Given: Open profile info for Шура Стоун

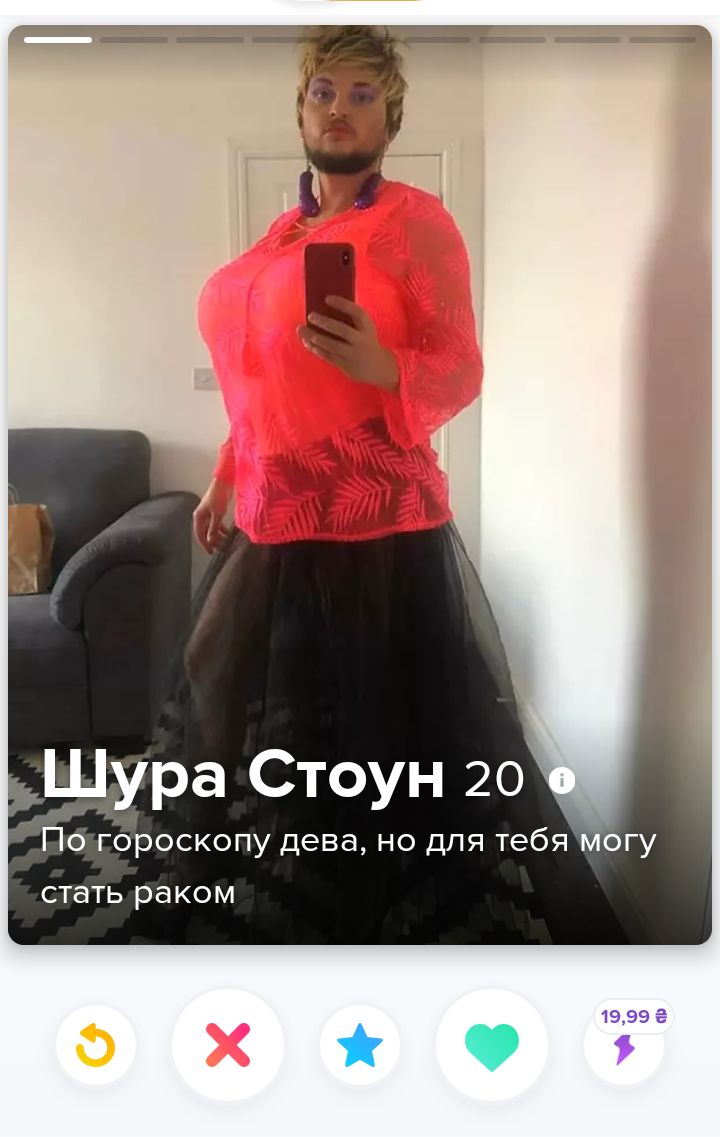Looking at the screenshot, I should point(562,780).
